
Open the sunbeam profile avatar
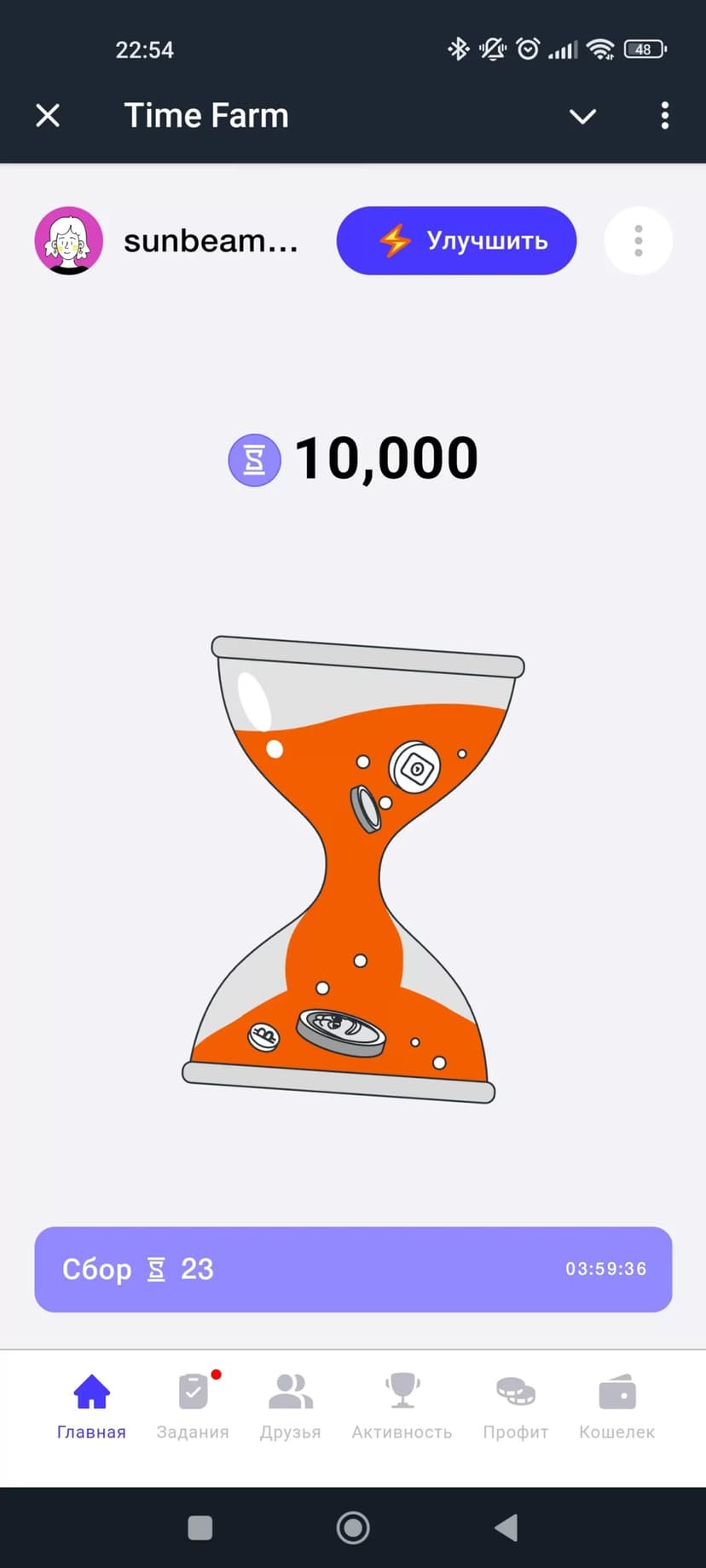[x=68, y=240]
